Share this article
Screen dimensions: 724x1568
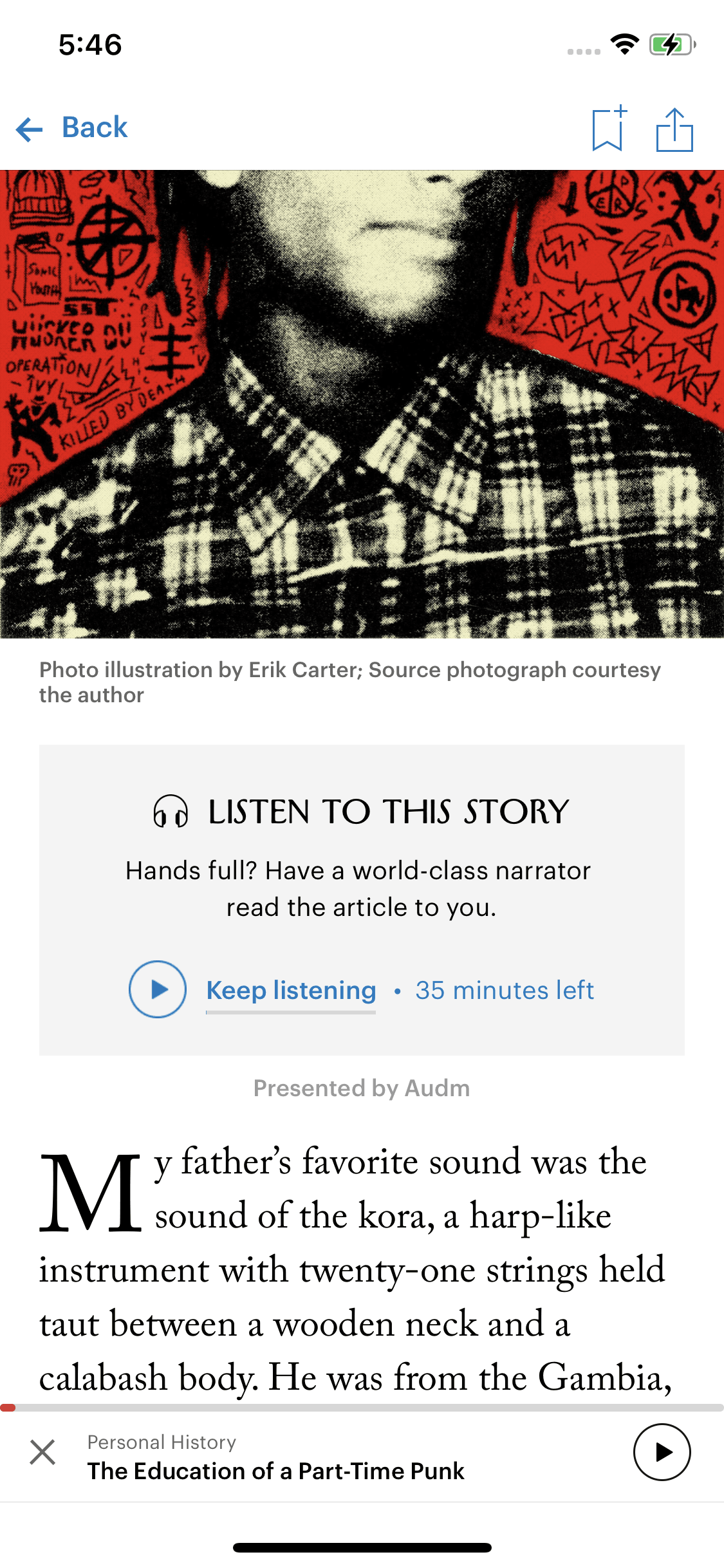674,129
